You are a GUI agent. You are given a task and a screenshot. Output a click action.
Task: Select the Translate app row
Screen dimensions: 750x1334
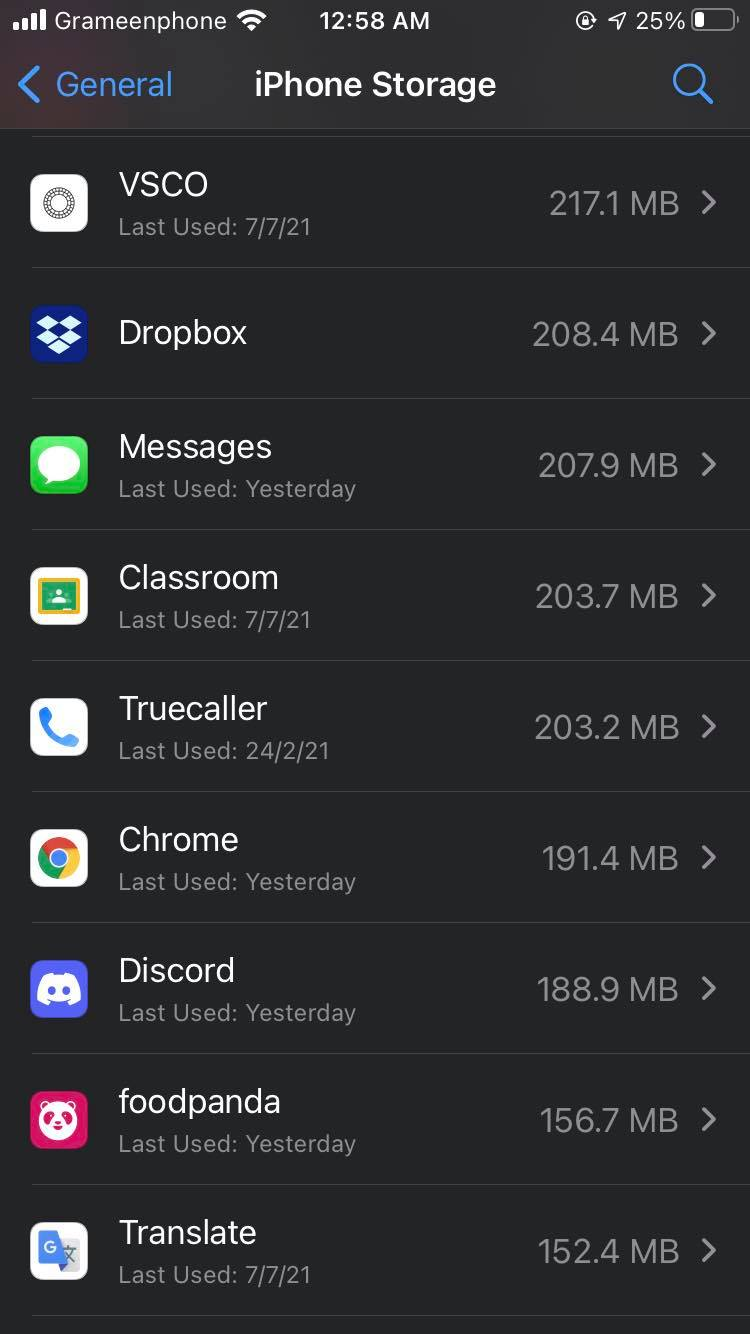(x=375, y=1251)
